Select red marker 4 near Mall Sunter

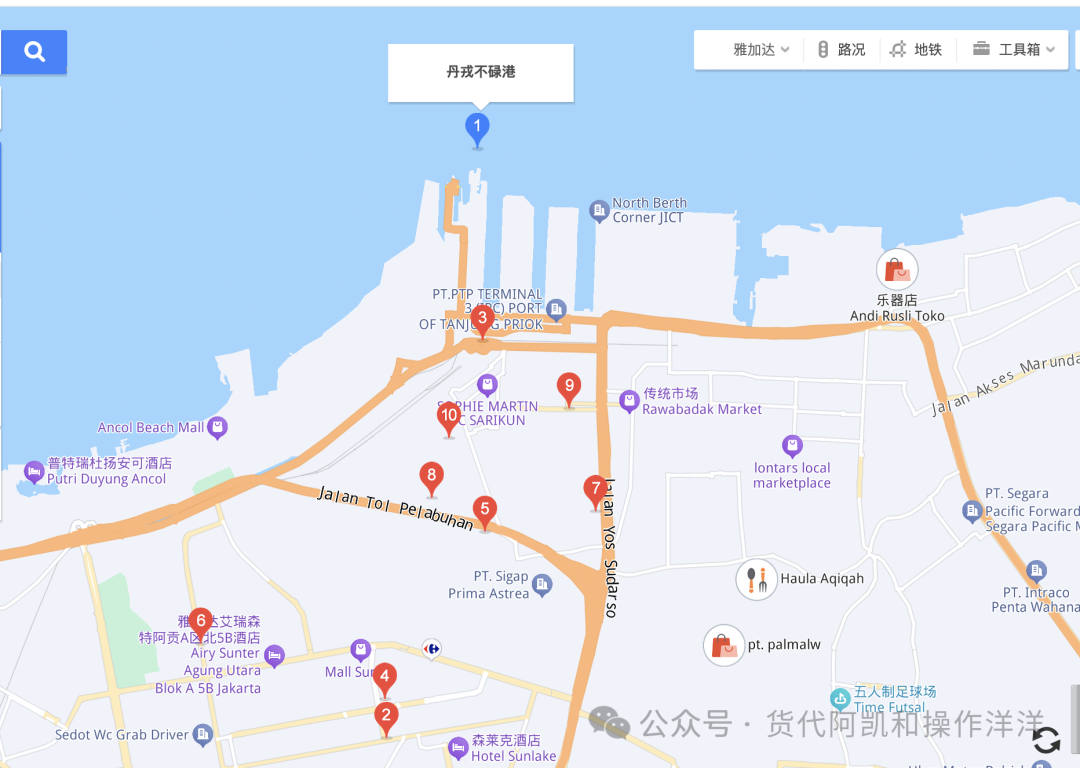coord(384,677)
